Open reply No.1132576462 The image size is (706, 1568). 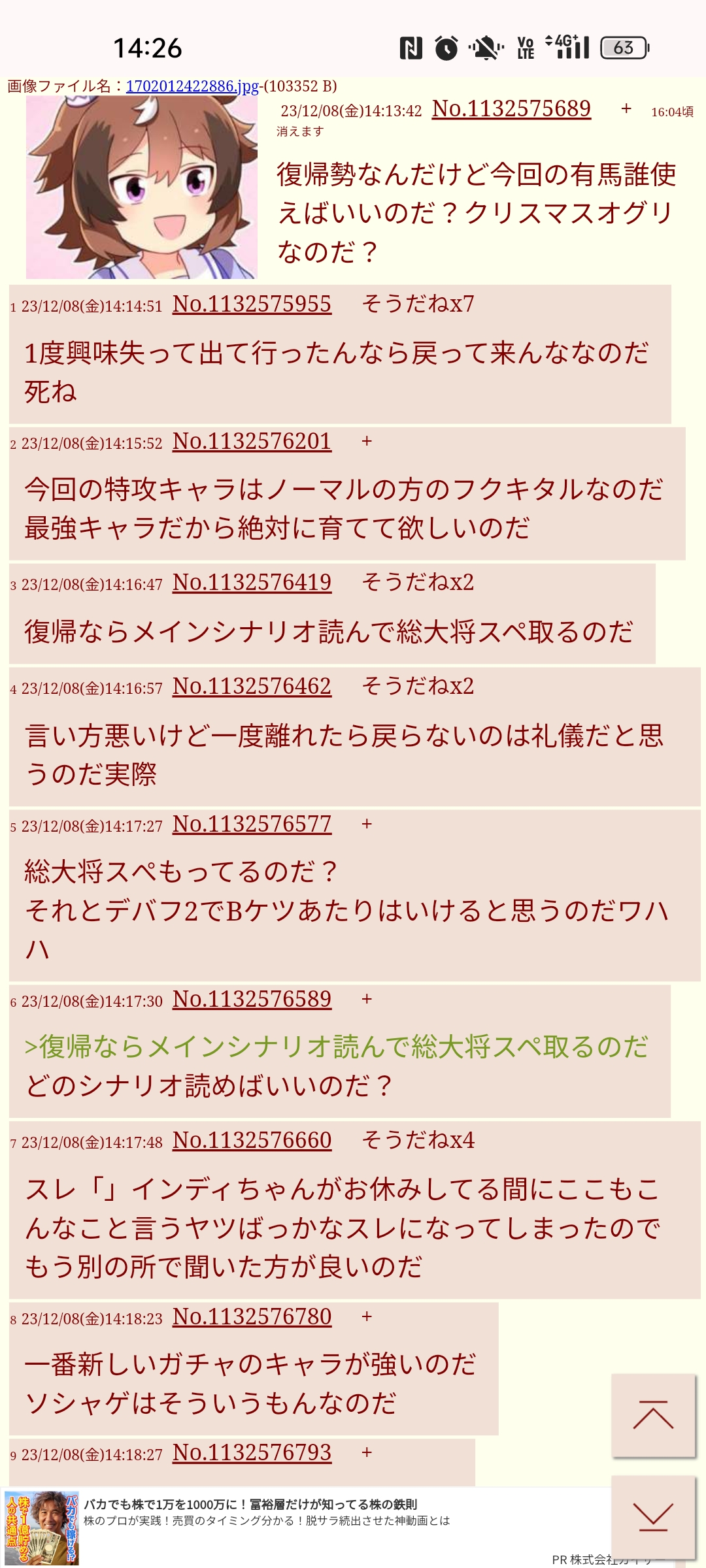[x=252, y=687]
